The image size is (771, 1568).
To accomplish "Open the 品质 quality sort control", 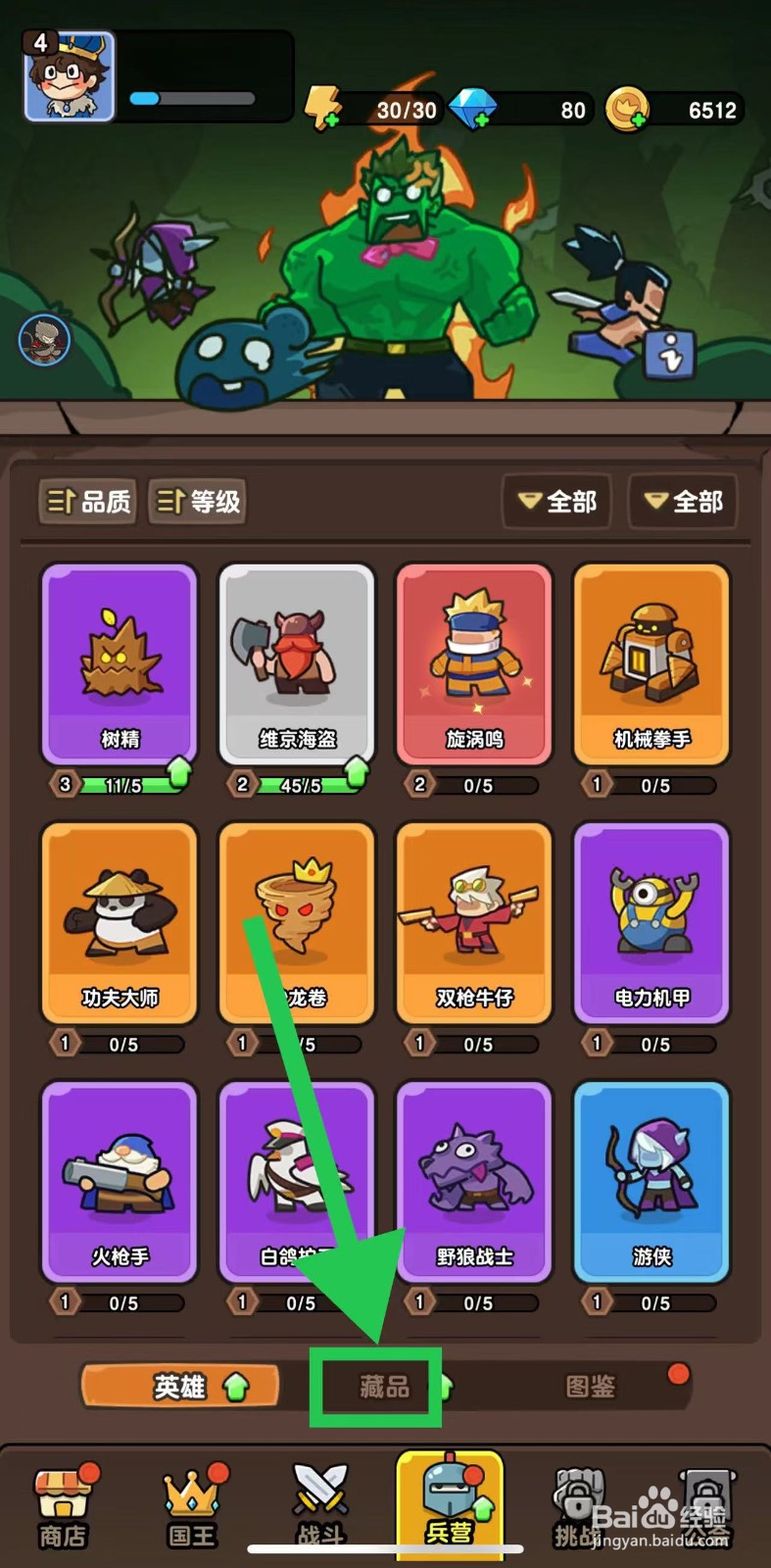I will [x=86, y=502].
